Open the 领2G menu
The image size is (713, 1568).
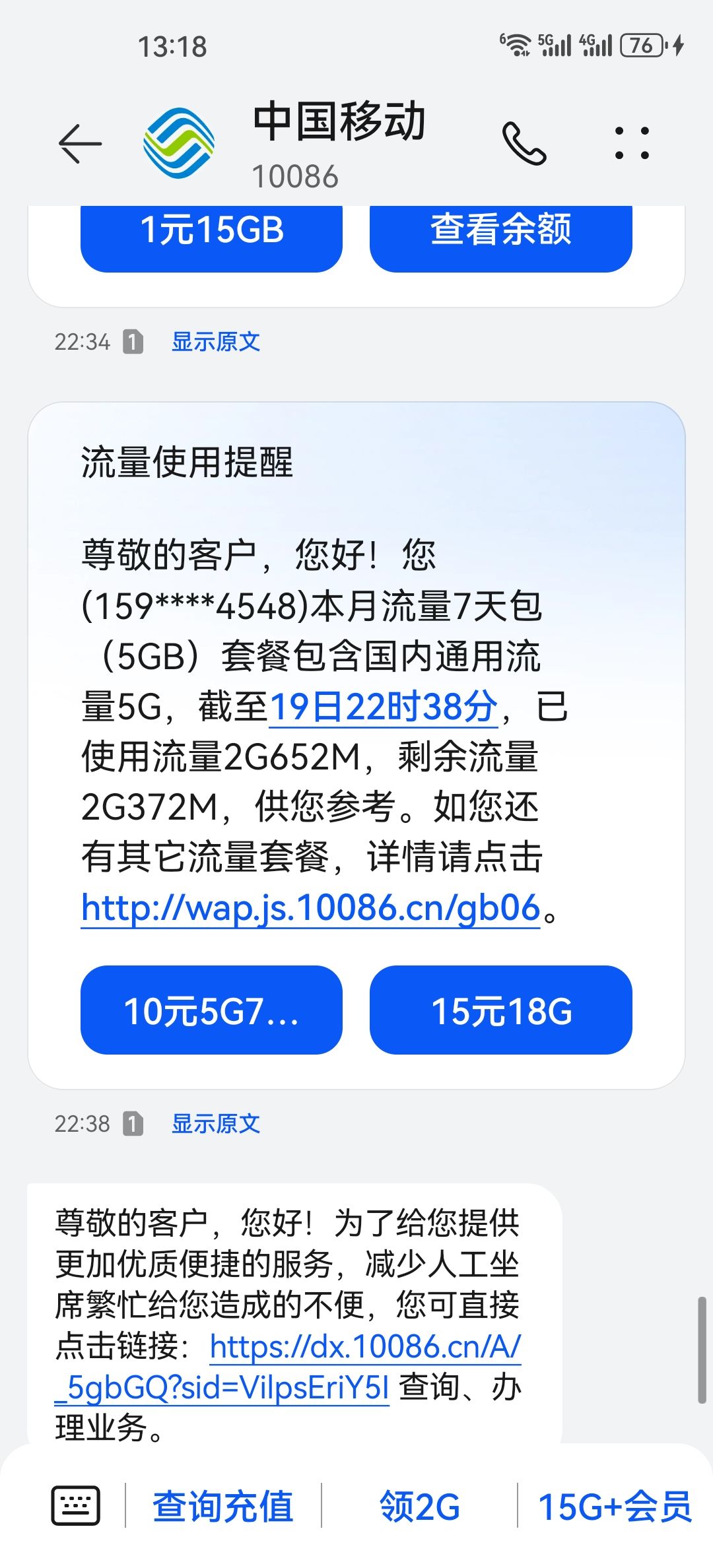point(420,1507)
